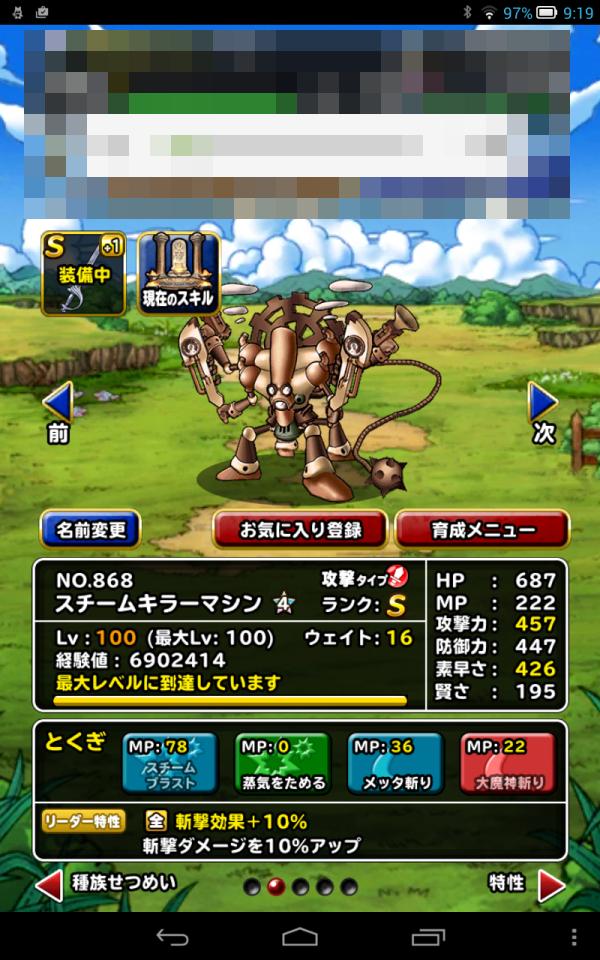Open the equipped weapon slot 装備中
600x960 pixels.
click(x=83, y=273)
